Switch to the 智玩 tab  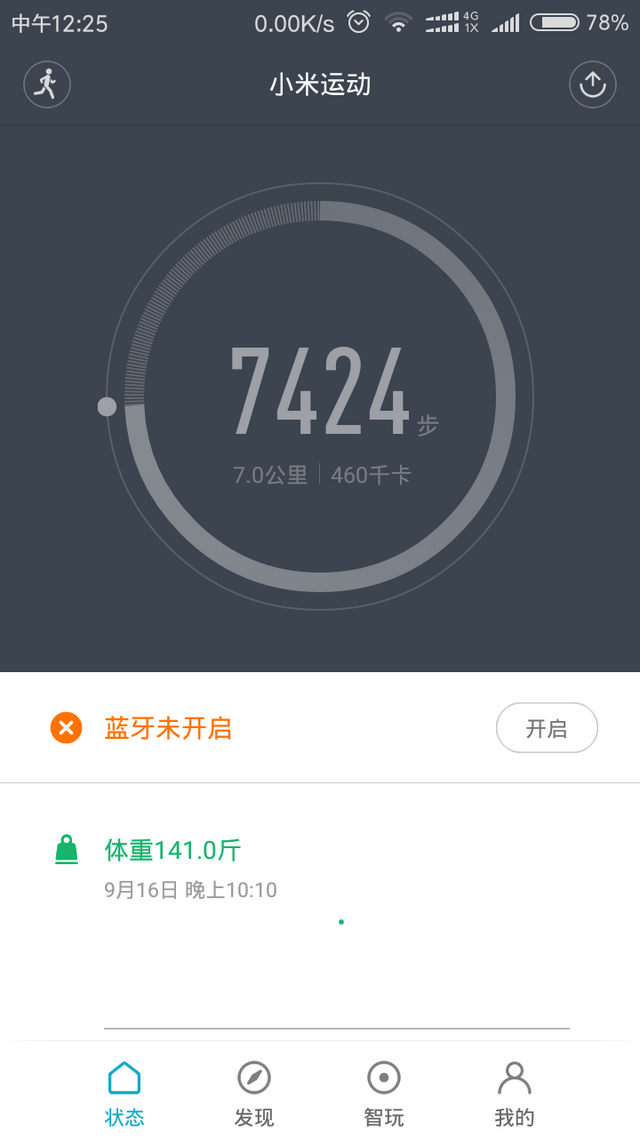[384, 1094]
